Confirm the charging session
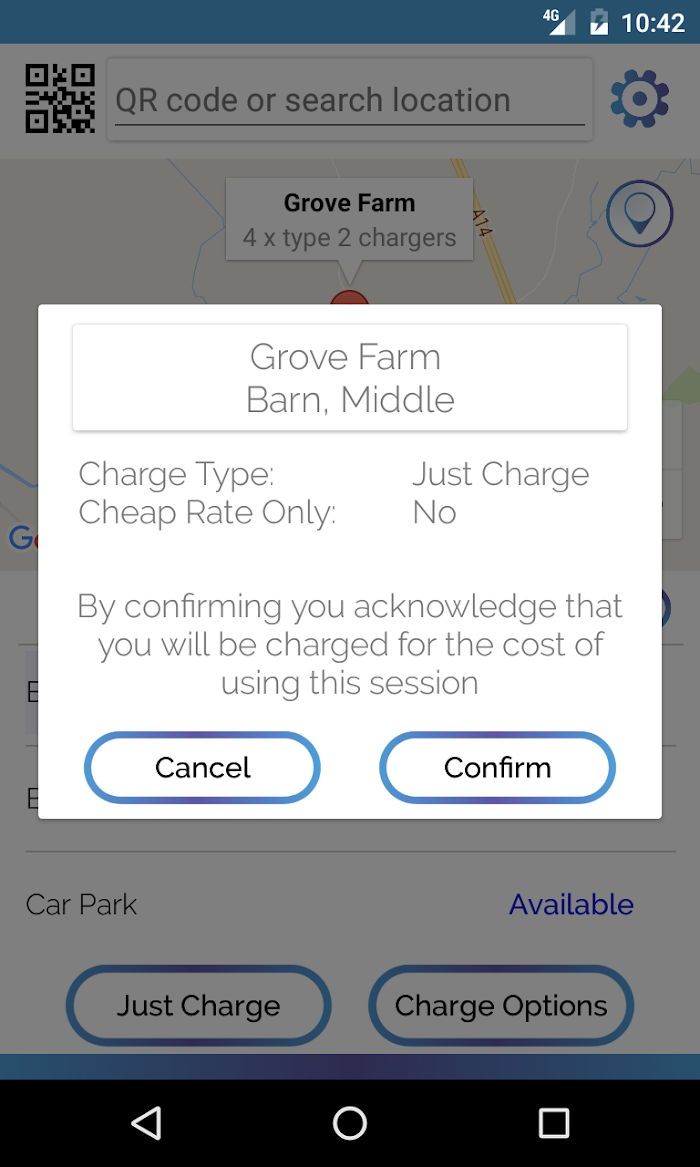This screenshot has height=1167, width=700. click(x=497, y=767)
